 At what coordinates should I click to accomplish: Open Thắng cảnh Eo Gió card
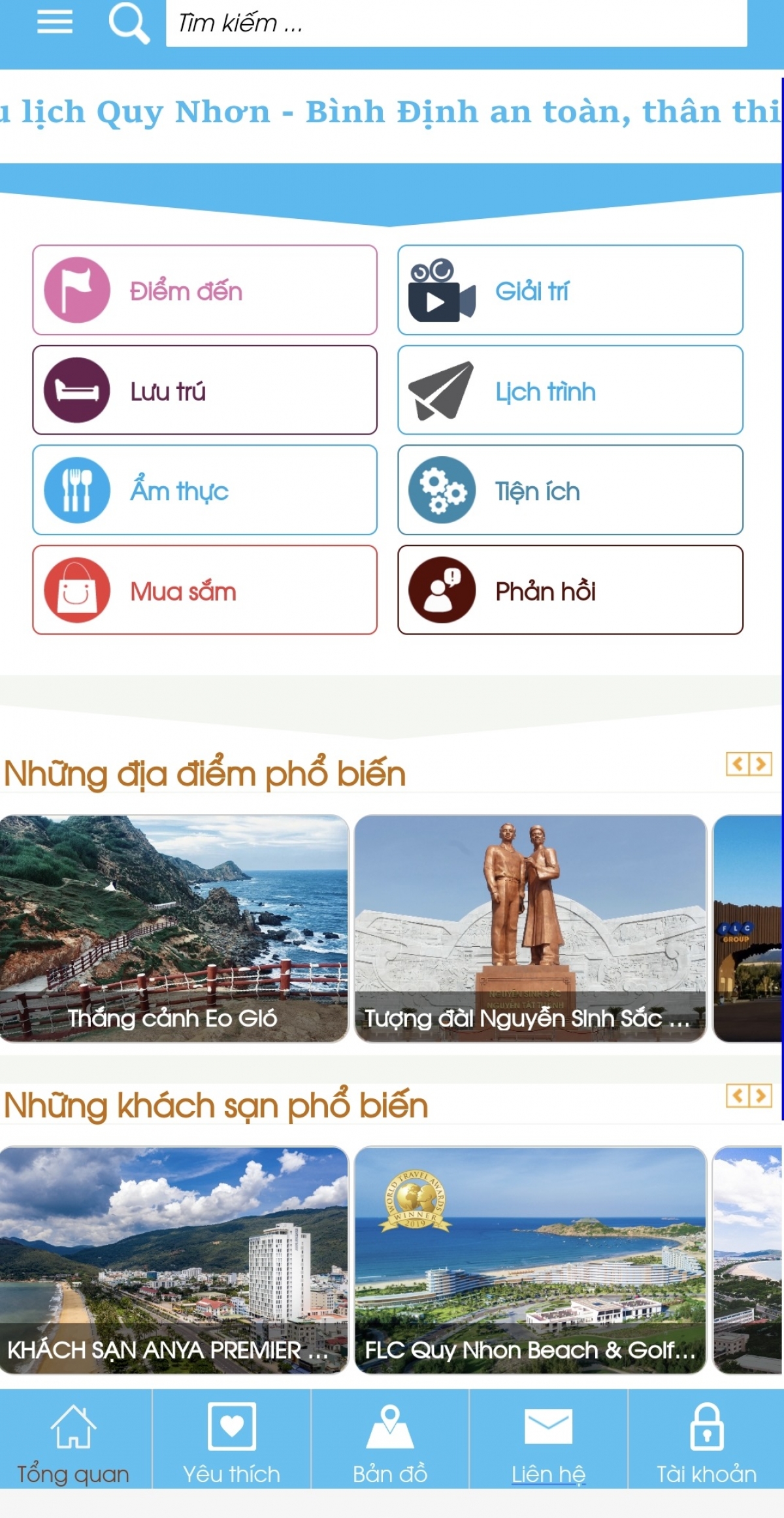click(x=174, y=928)
